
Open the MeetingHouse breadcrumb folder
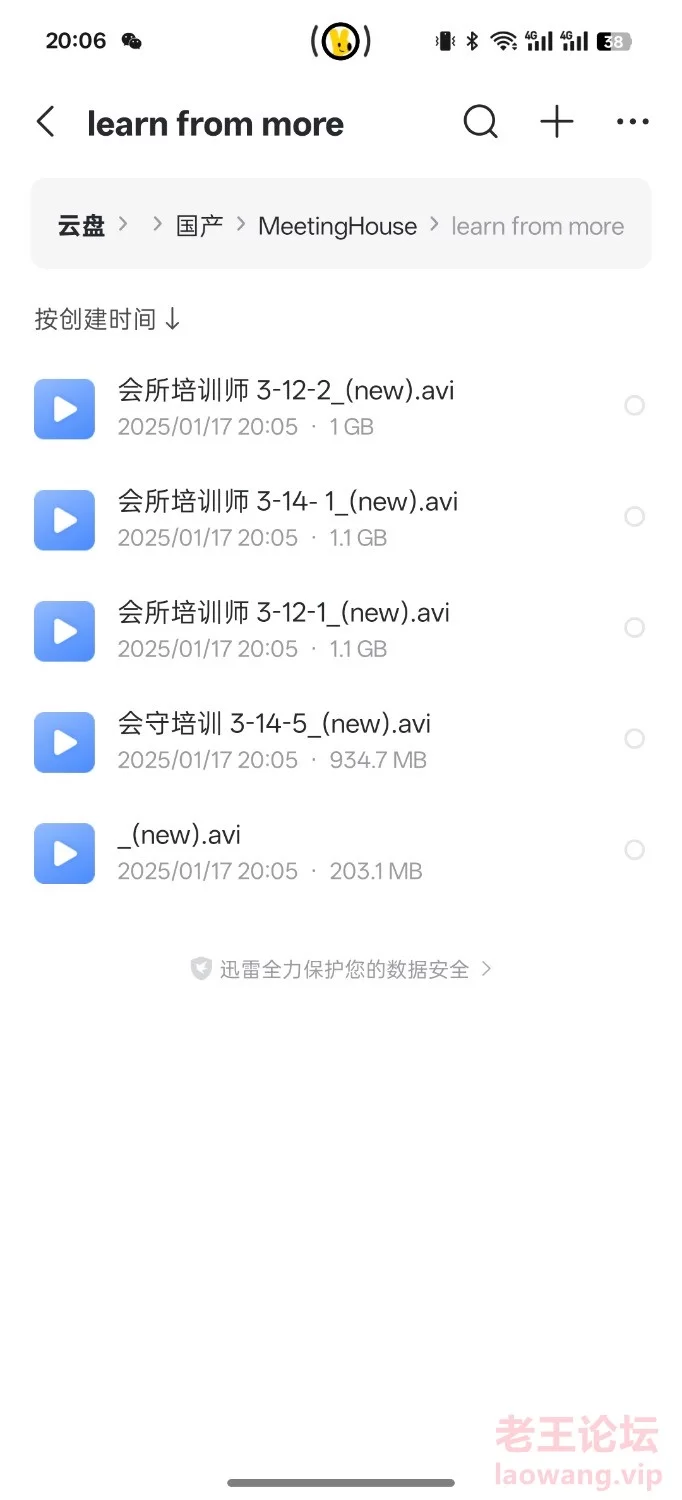coord(337,226)
